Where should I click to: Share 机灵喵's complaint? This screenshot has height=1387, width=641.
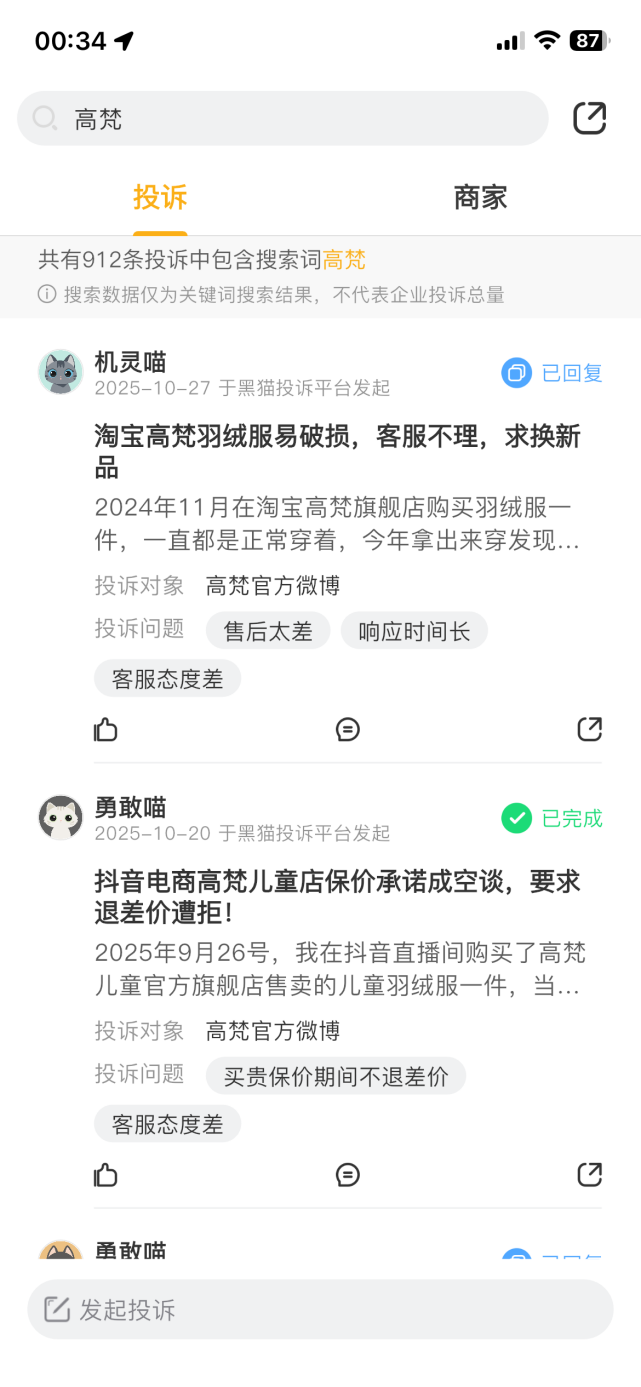point(589,730)
